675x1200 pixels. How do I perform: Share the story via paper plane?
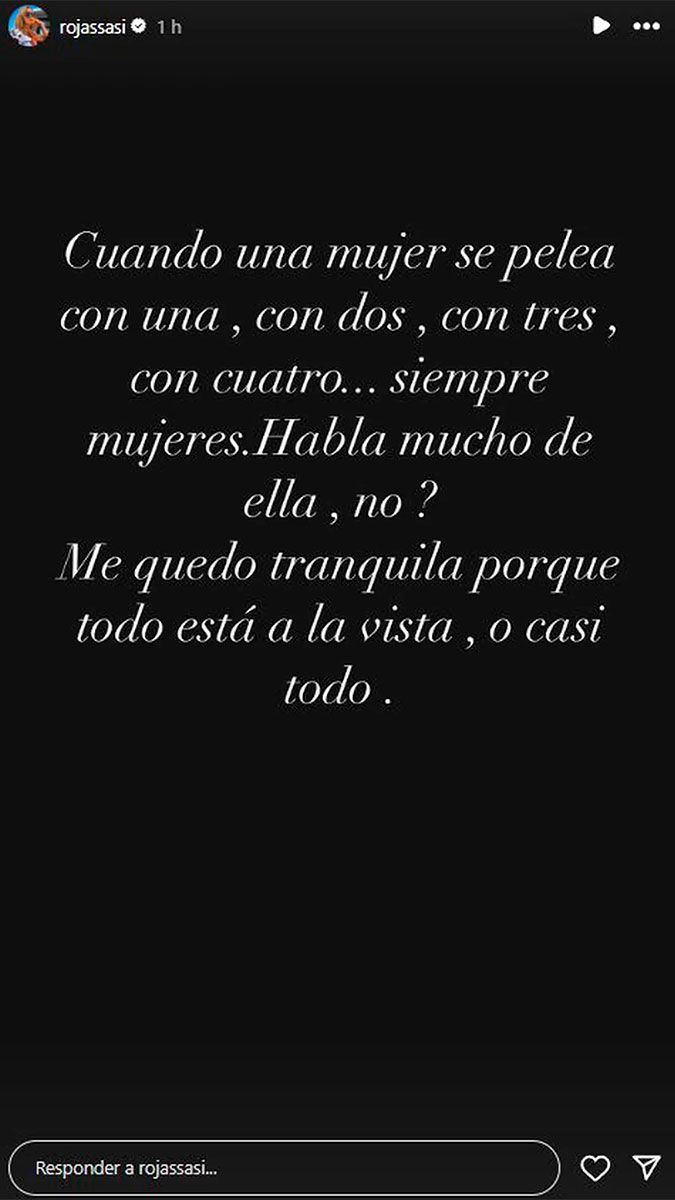tap(647, 1167)
